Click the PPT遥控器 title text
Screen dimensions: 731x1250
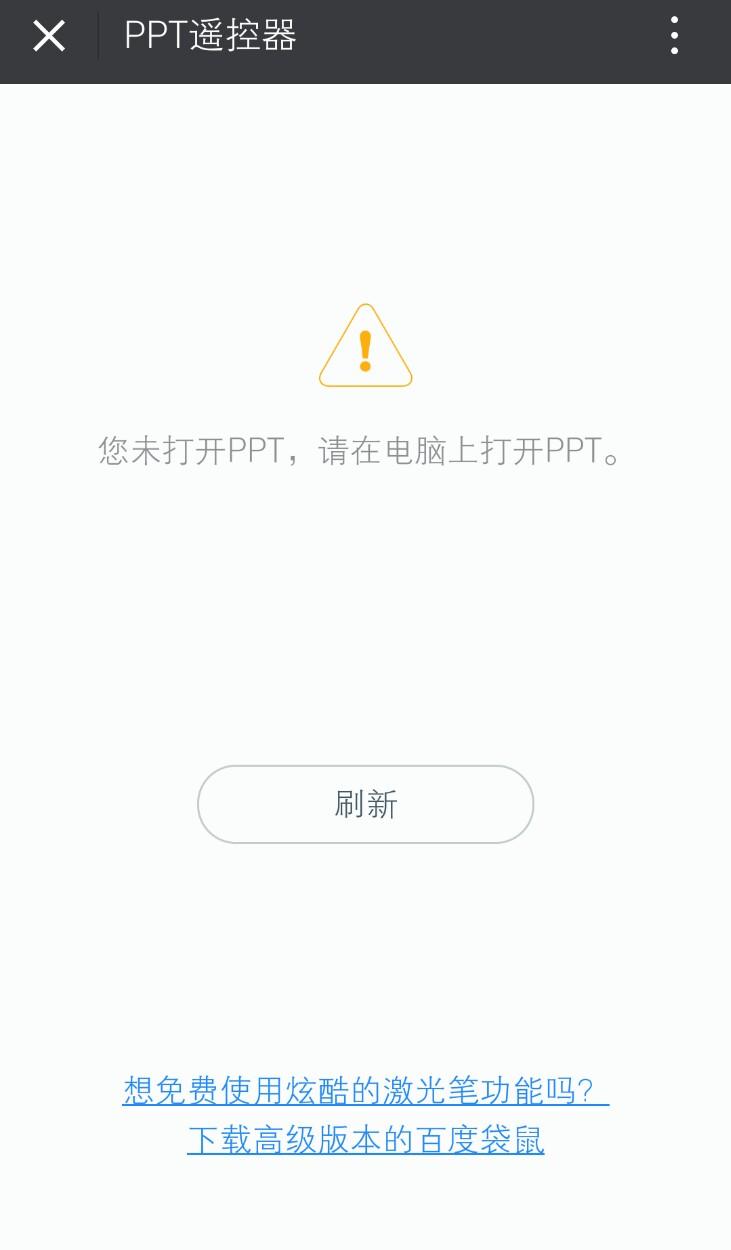tap(209, 36)
